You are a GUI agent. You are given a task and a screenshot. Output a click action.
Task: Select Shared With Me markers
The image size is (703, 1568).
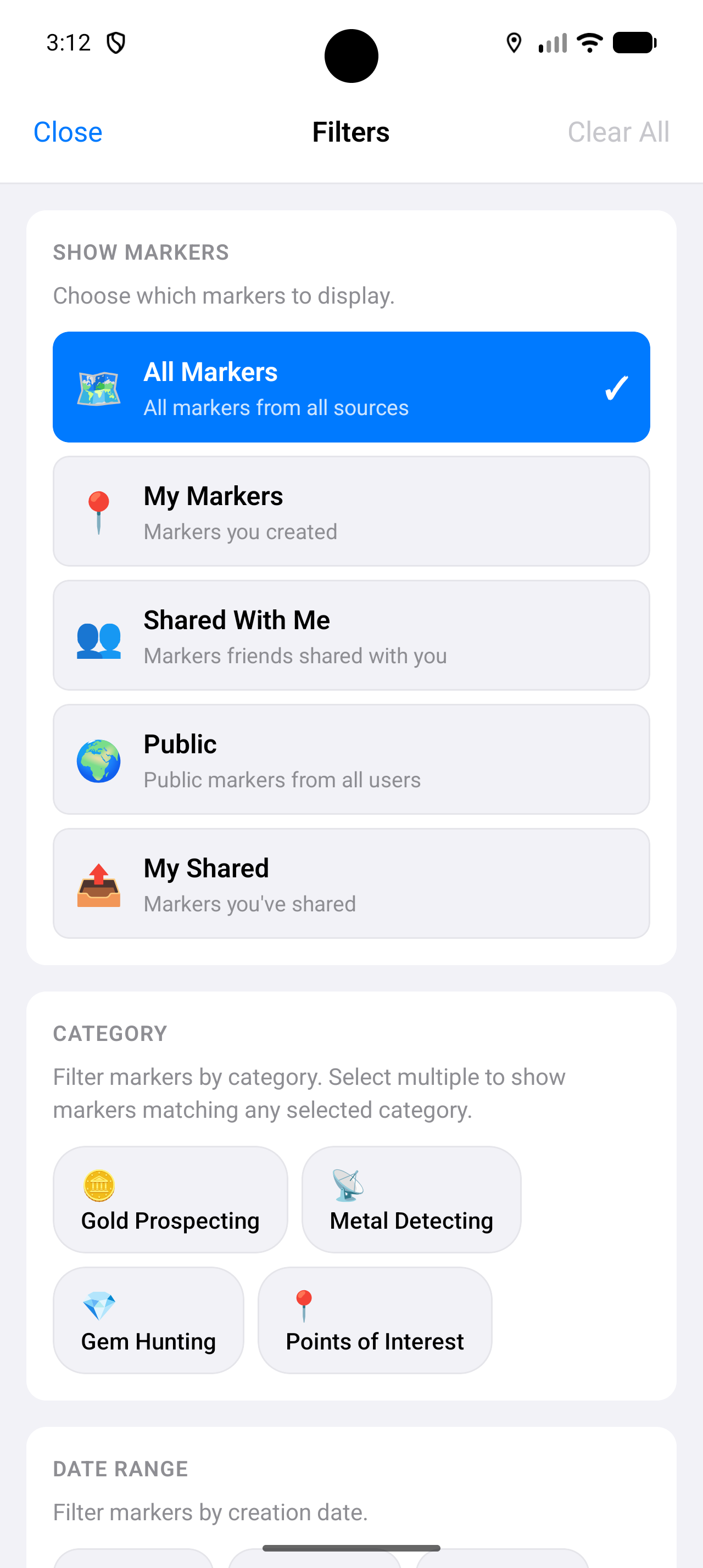[351, 636]
